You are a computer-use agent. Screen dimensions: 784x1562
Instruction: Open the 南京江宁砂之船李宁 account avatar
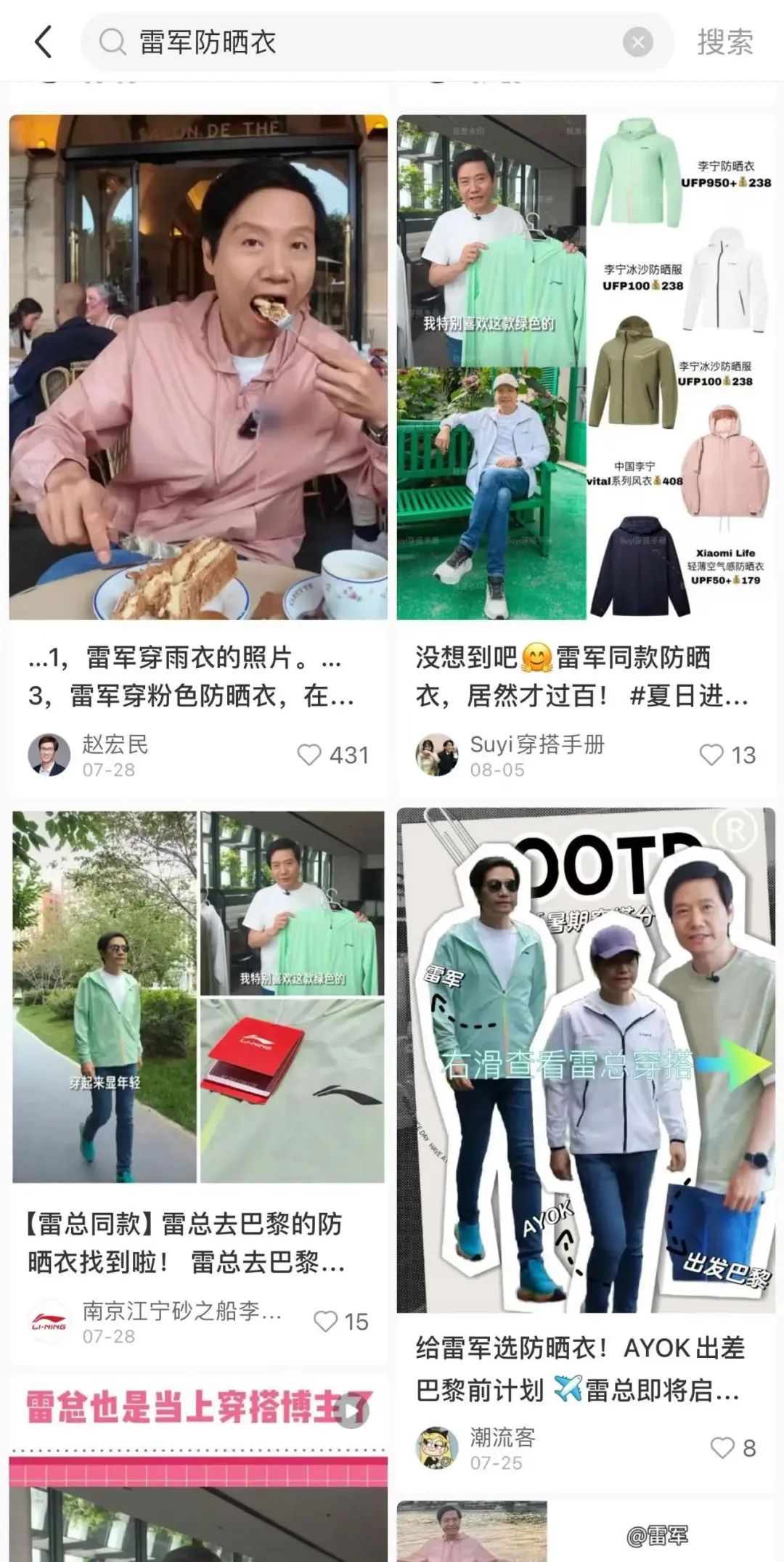49,1321
